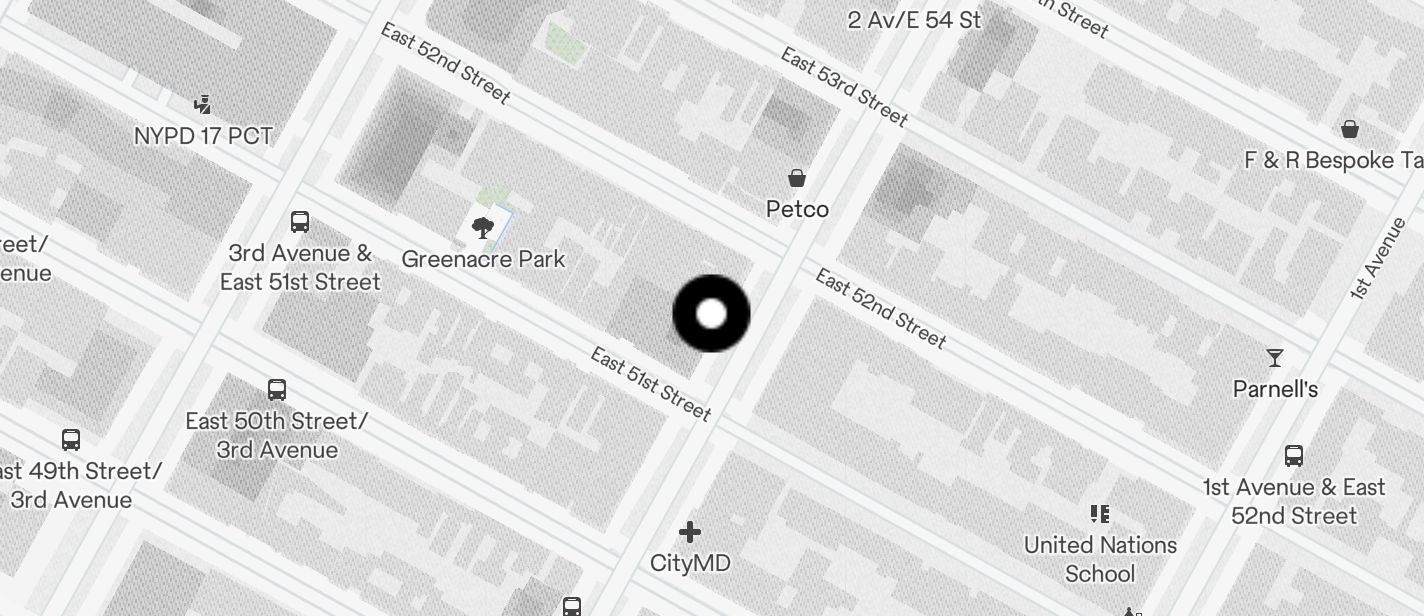Tap the current location marker
The width and height of the screenshot is (1424, 616).
[711, 314]
